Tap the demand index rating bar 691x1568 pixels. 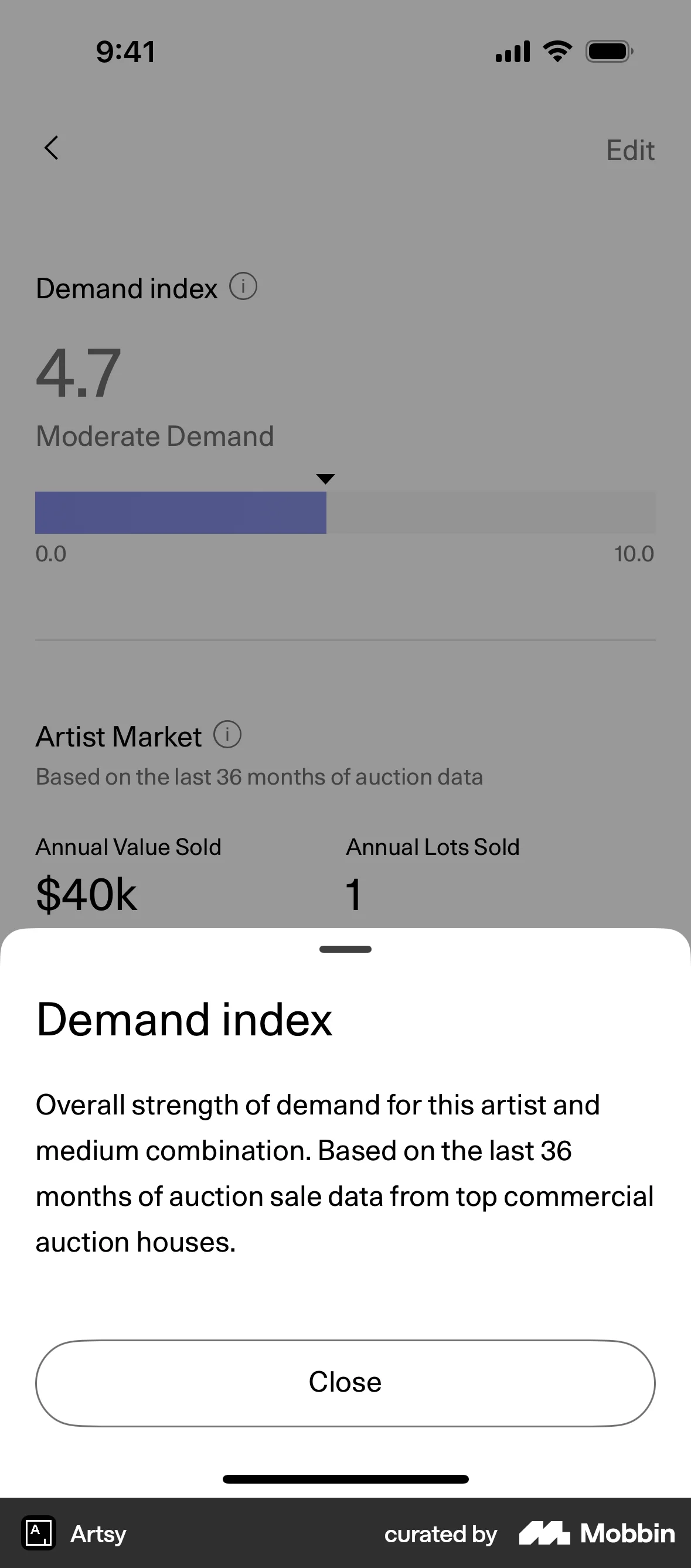(345, 512)
